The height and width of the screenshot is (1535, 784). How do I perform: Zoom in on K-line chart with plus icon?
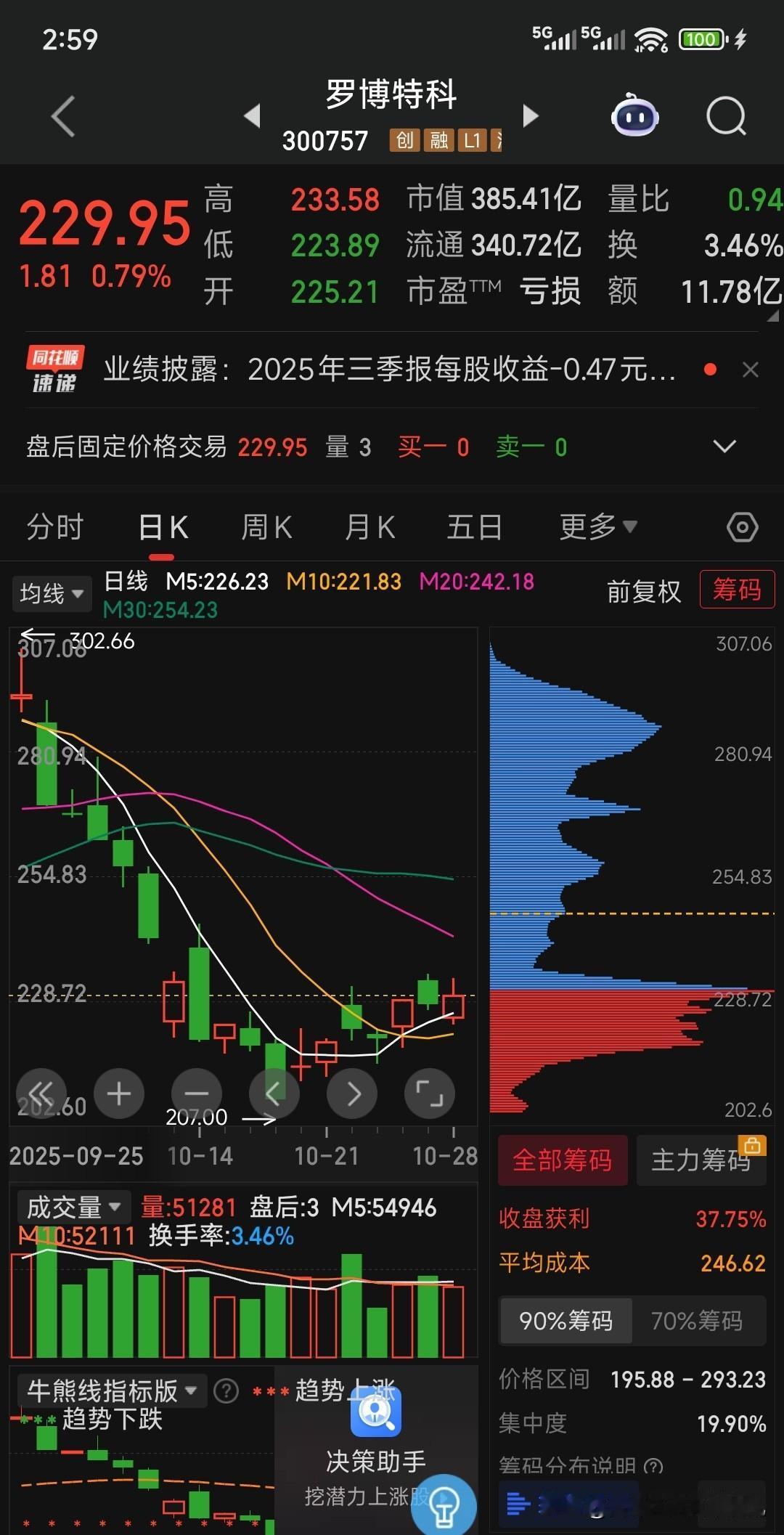(x=119, y=1094)
